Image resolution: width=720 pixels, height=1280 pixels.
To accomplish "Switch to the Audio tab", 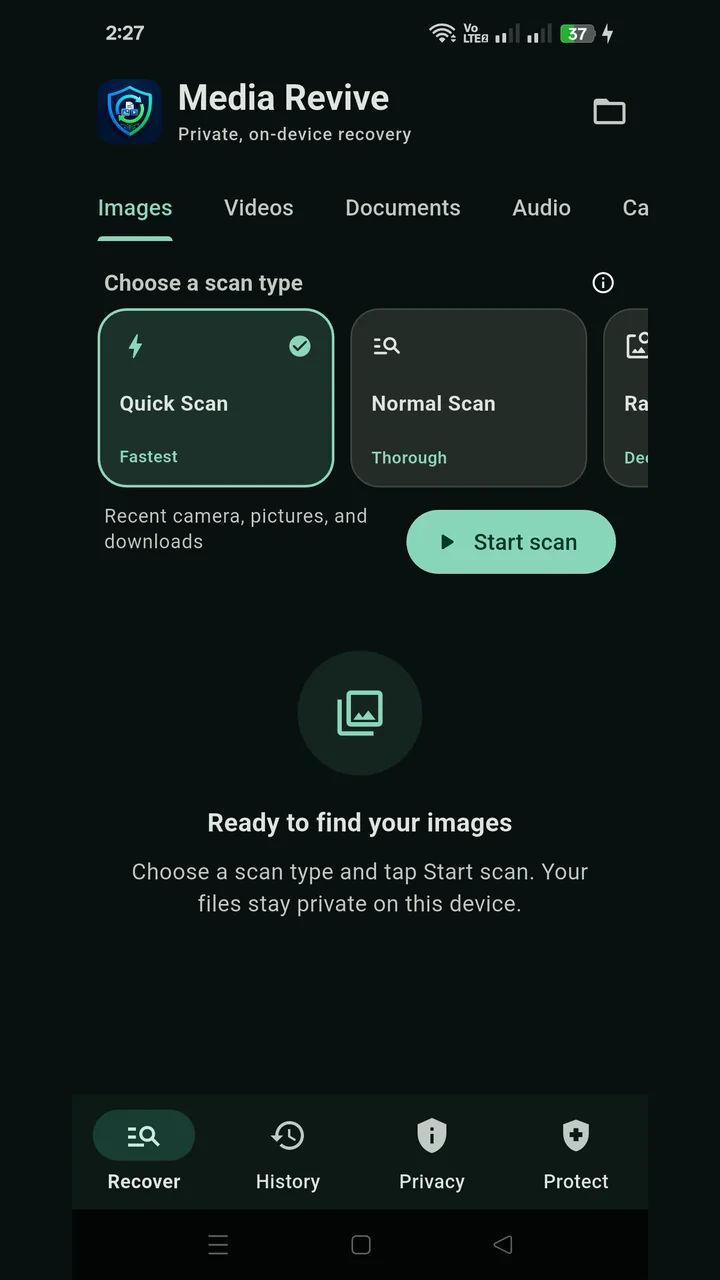I will tap(542, 208).
